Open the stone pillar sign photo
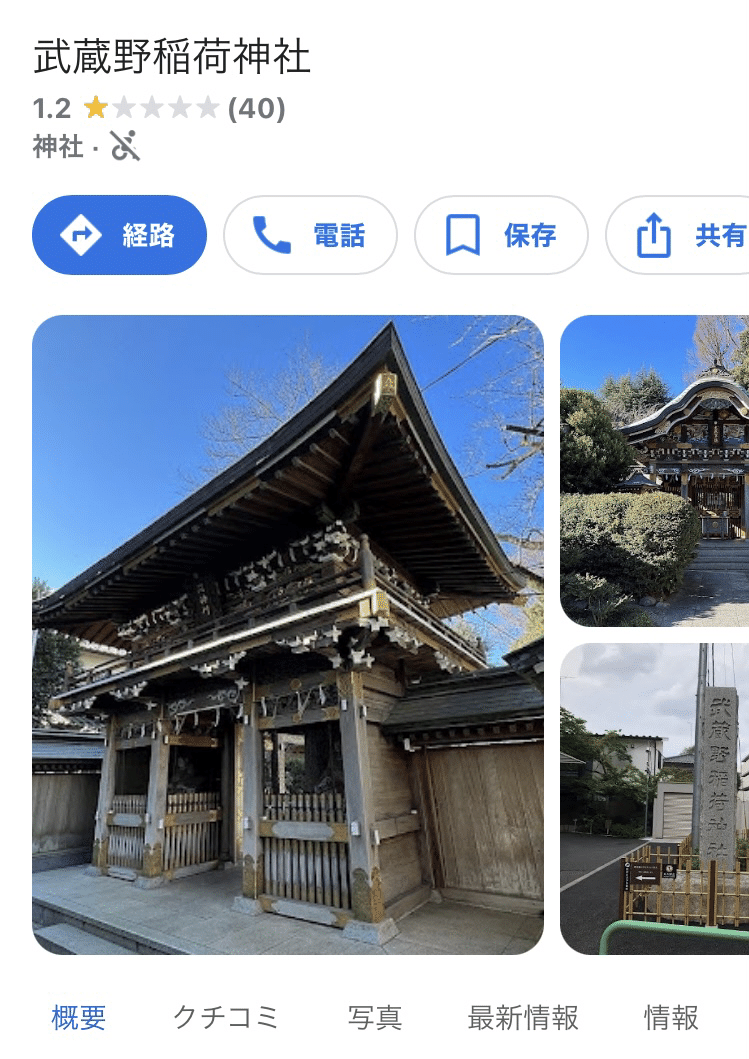Screen dimensions: 749x1059 click(654, 798)
